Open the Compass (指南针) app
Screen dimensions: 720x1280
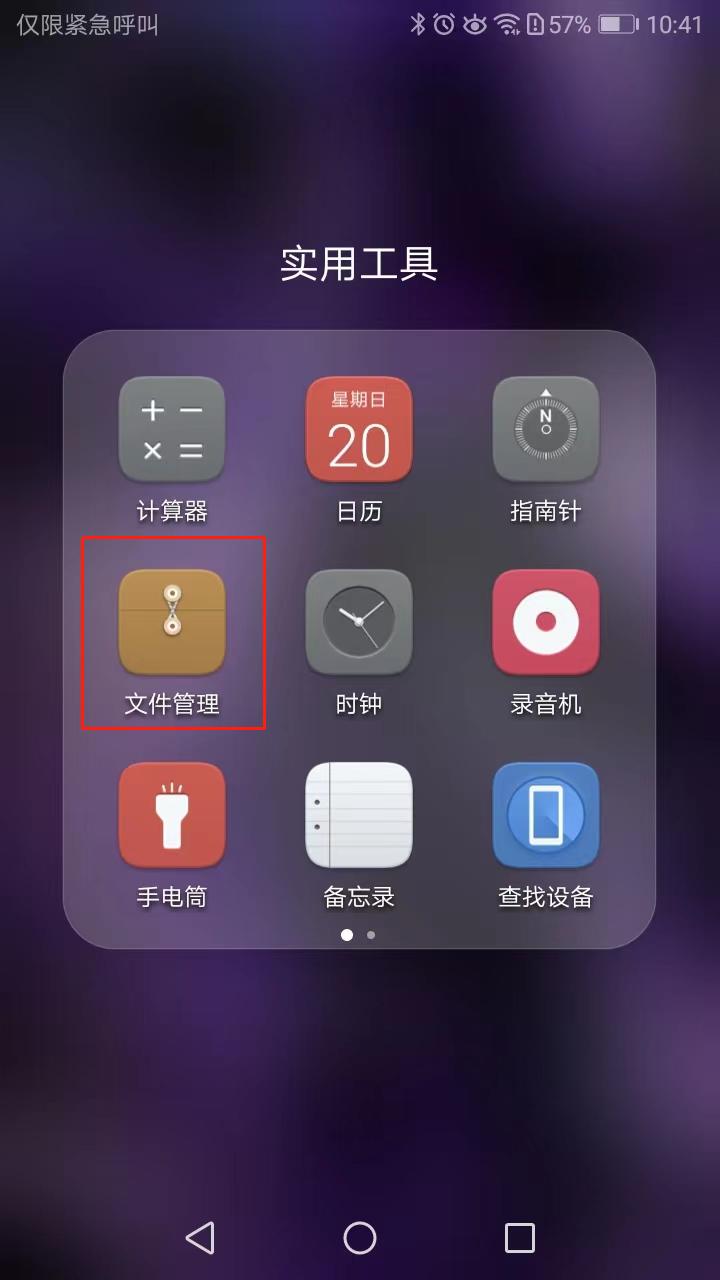[545, 428]
